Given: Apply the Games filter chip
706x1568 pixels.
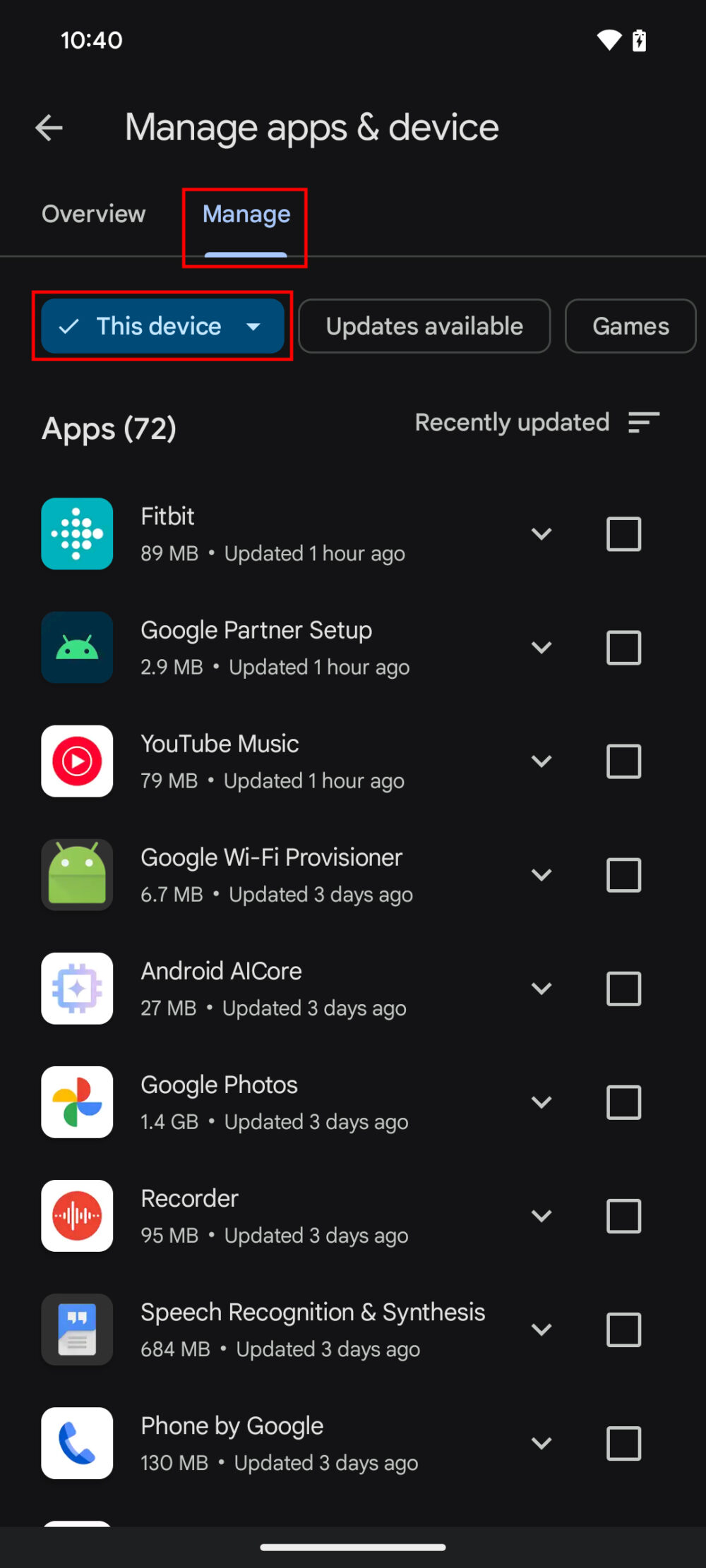Looking at the screenshot, I should coord(630,326).
